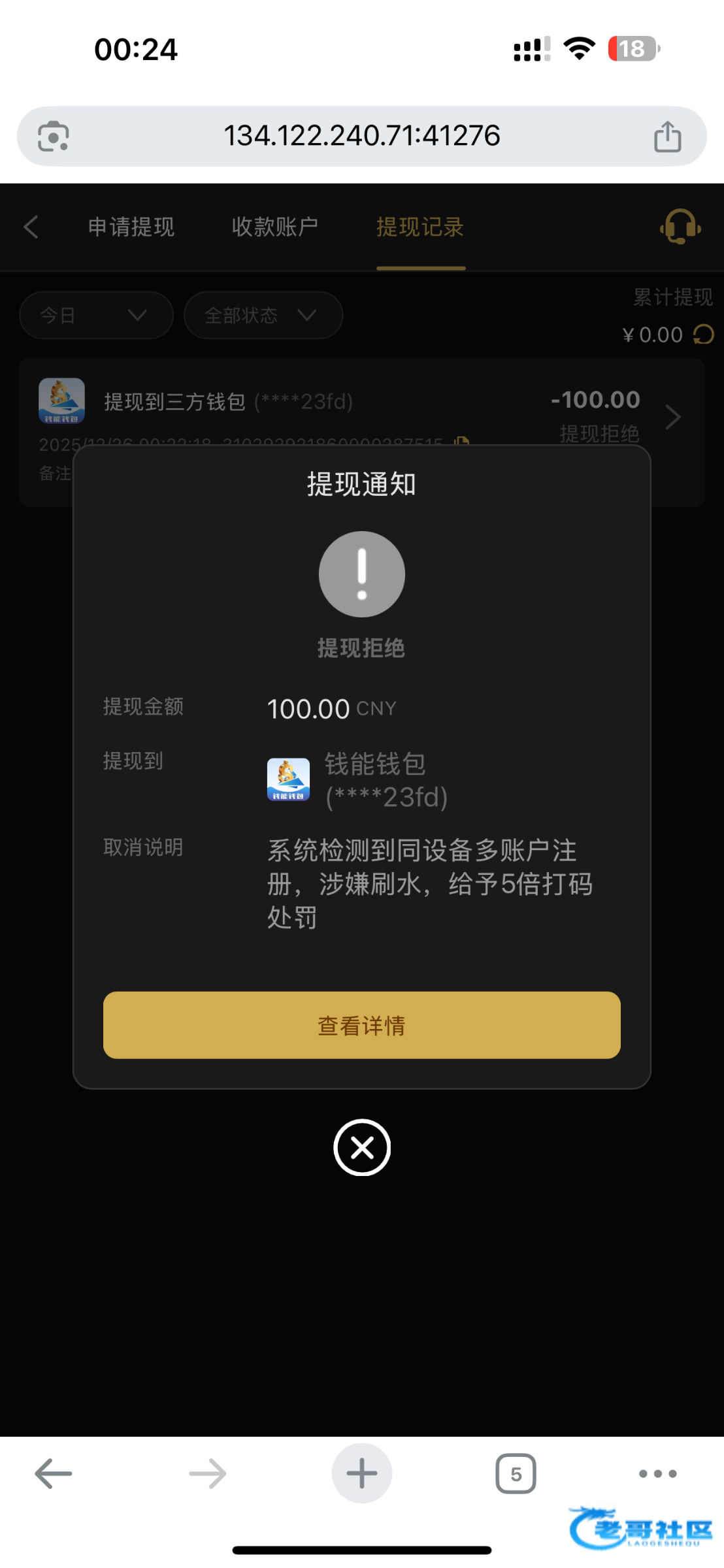View the 5 open browser tabs

click(x=516, y=1474)
